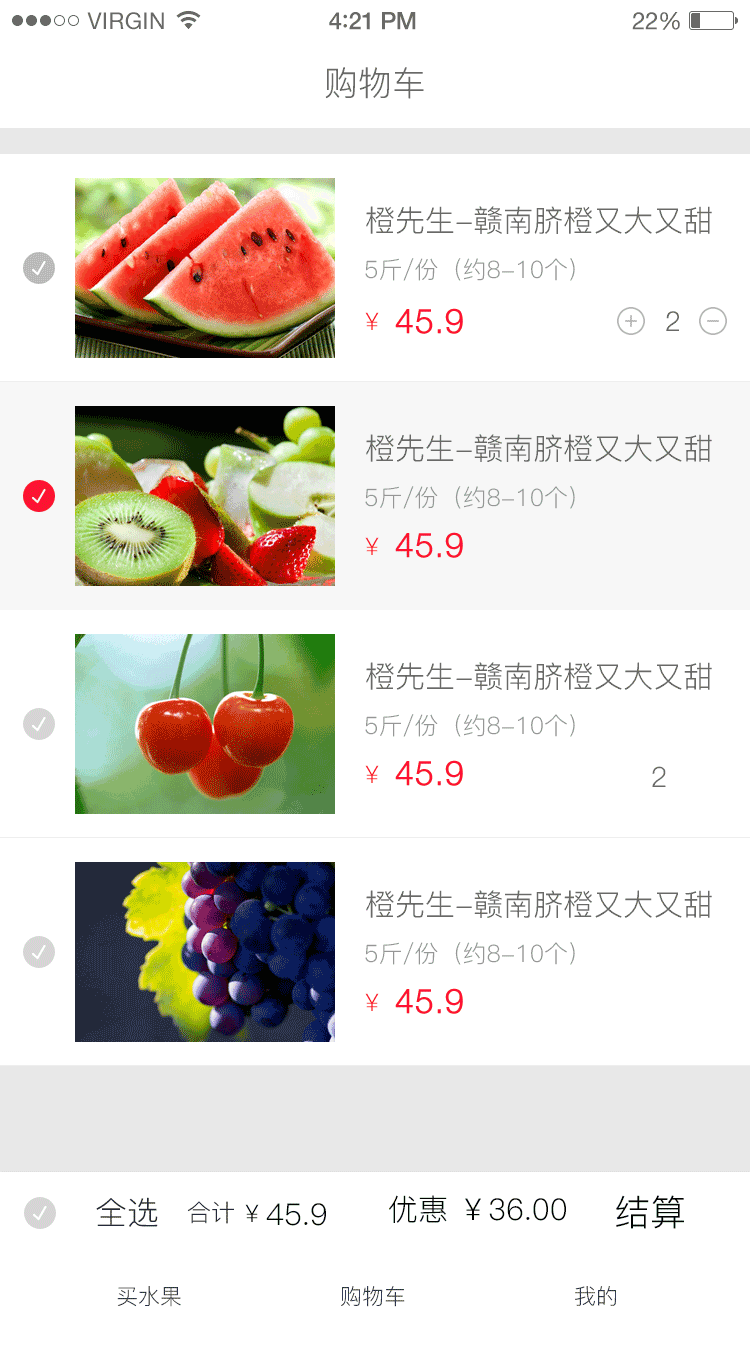Tap 结算 to check out
The height and width of the screenshot is (1360, 750).
tap(650, 1212)
